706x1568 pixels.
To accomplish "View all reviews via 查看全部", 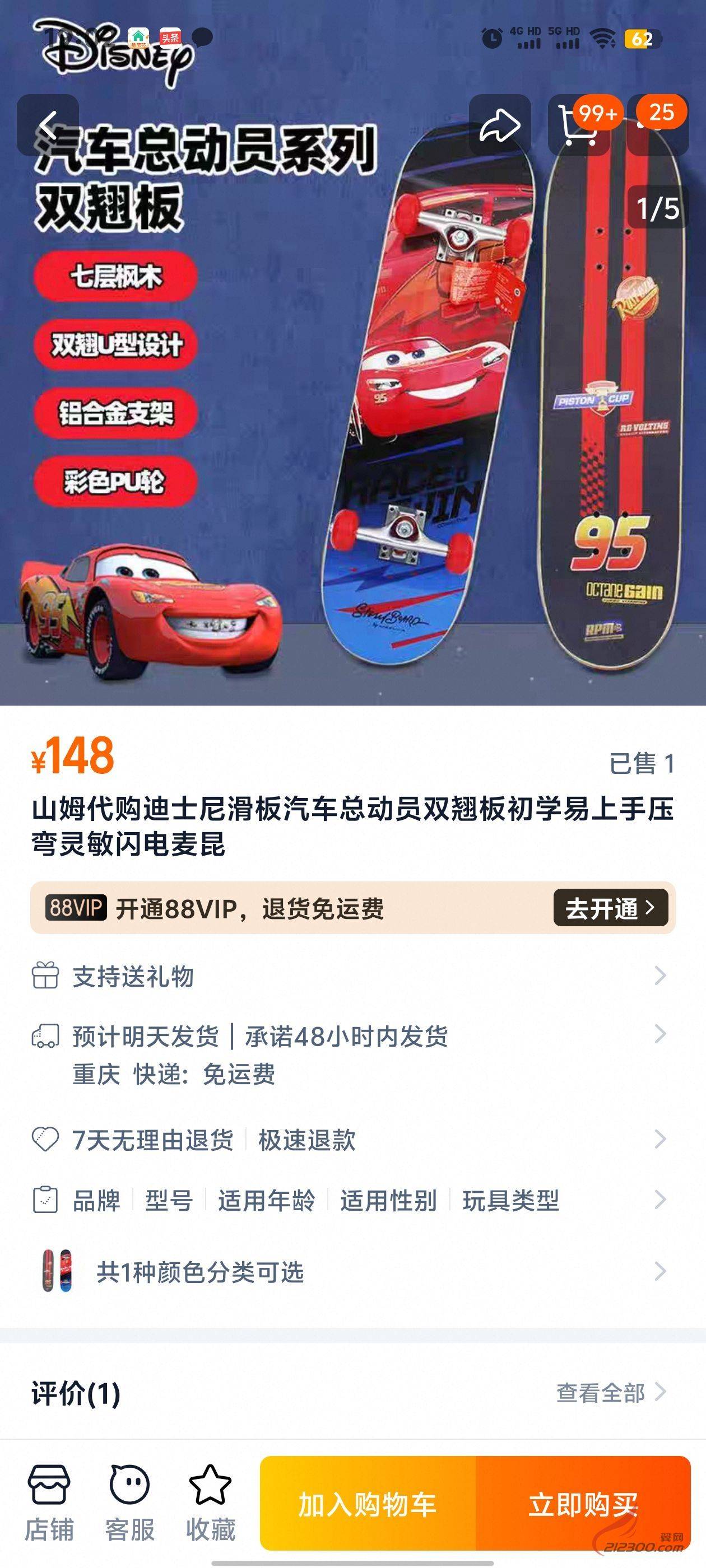I will pos(610,1392).
